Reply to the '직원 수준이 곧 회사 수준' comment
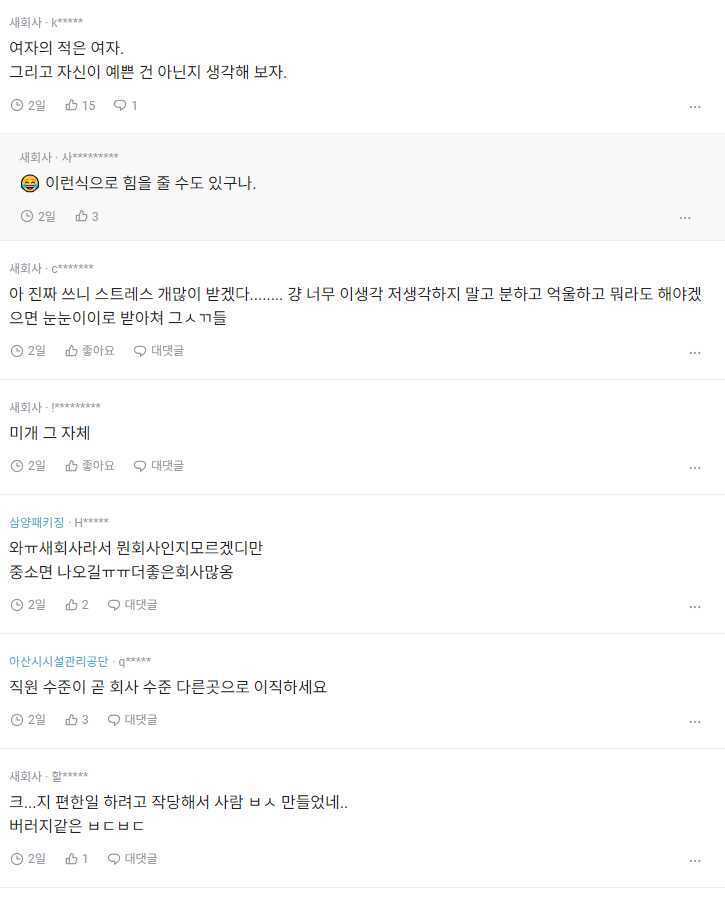This screenshot has width=725, height=898. click(x=132, y=720)
